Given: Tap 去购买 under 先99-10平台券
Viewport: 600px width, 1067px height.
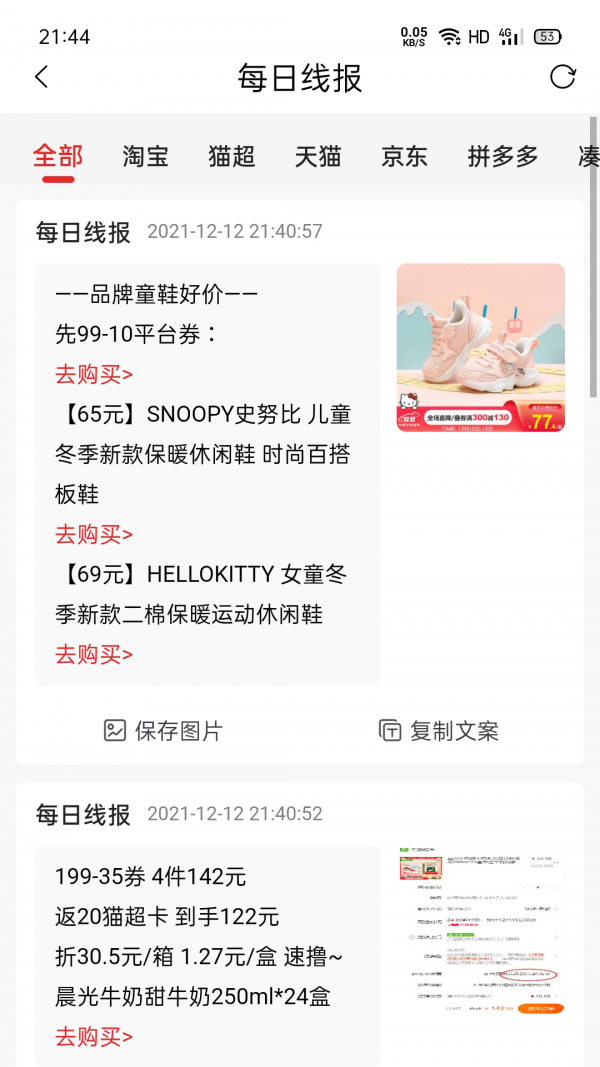Looking at the screenshot, I should coord(94,375).
